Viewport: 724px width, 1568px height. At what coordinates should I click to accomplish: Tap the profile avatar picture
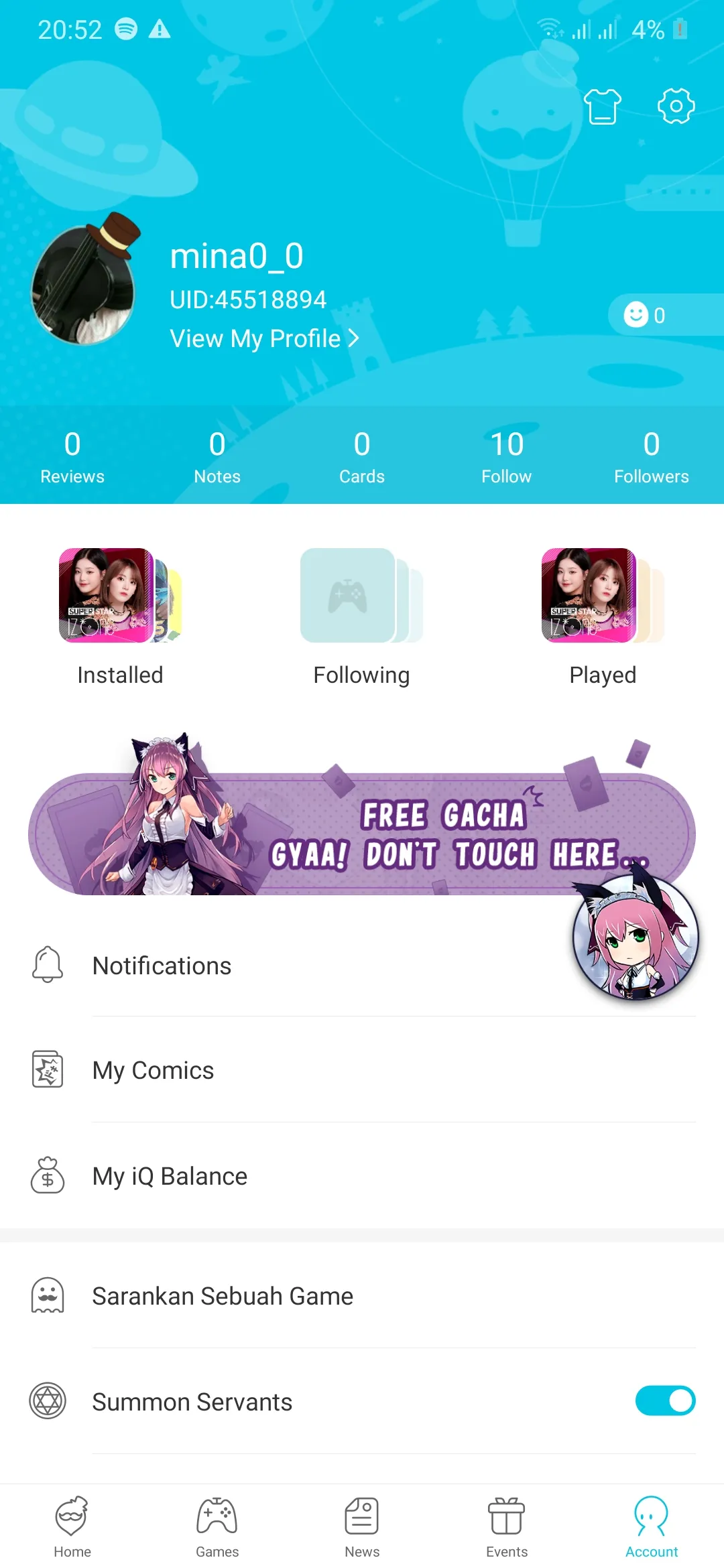click(x=85, y=285)
